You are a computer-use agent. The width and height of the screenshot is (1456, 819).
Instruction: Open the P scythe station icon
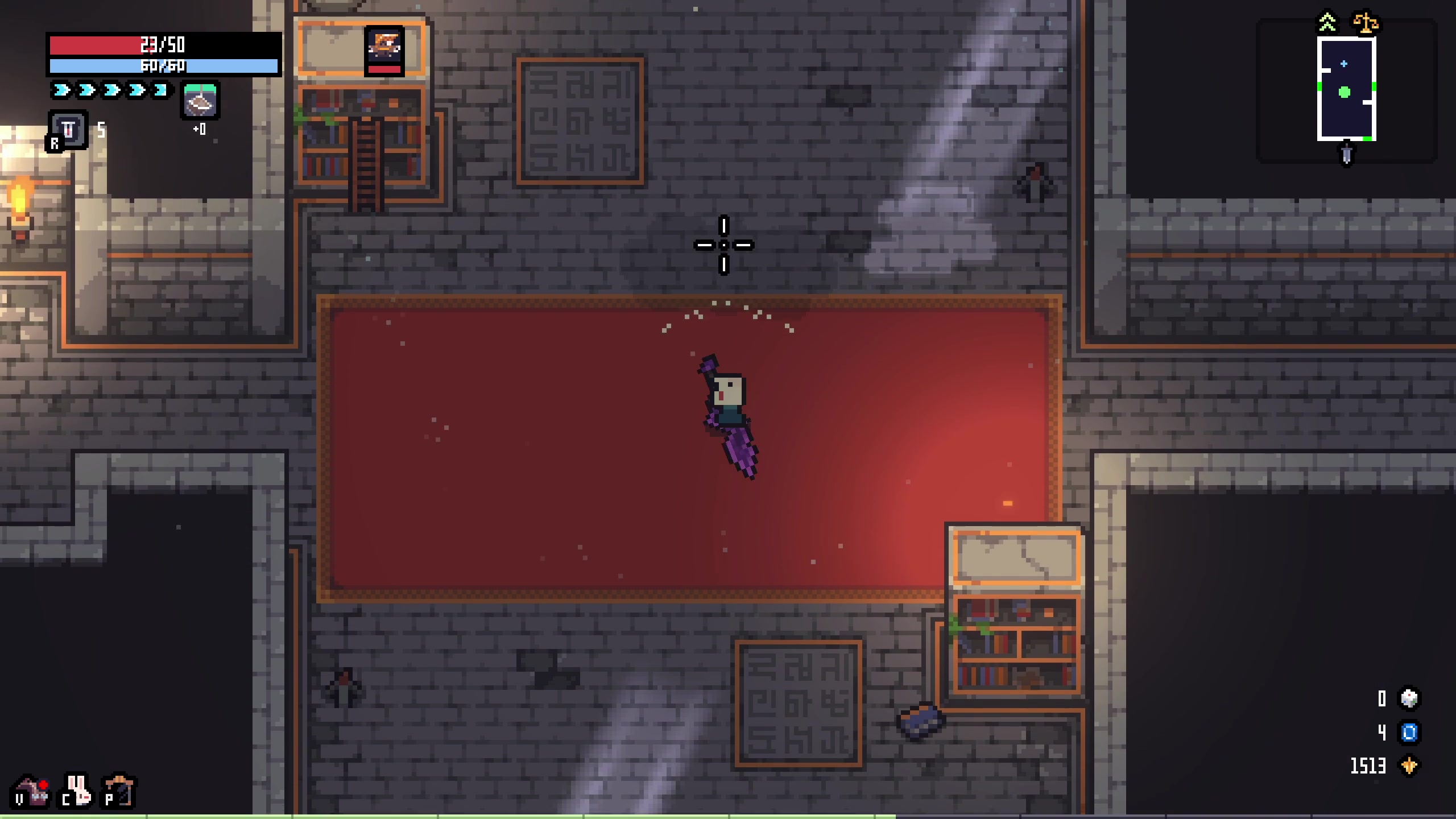click(x=119, y=791)
